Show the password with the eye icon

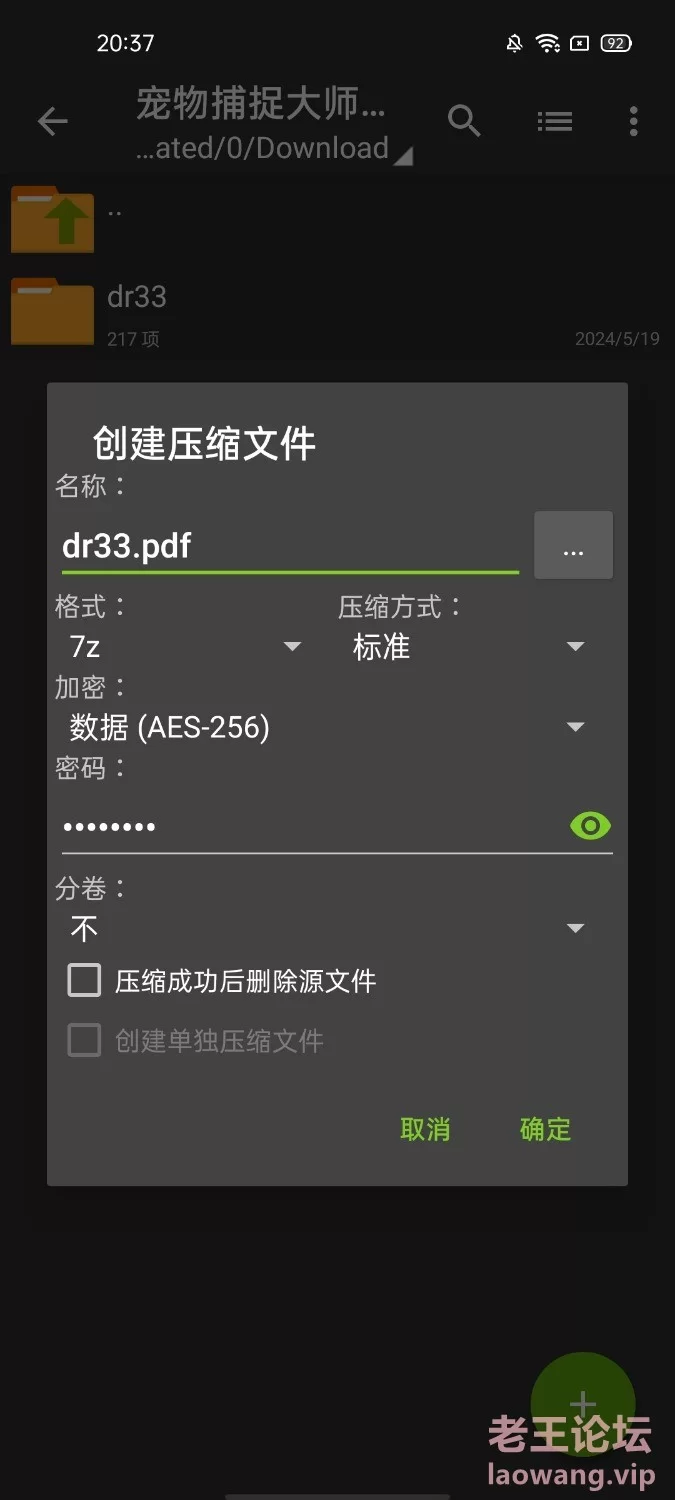590,826
